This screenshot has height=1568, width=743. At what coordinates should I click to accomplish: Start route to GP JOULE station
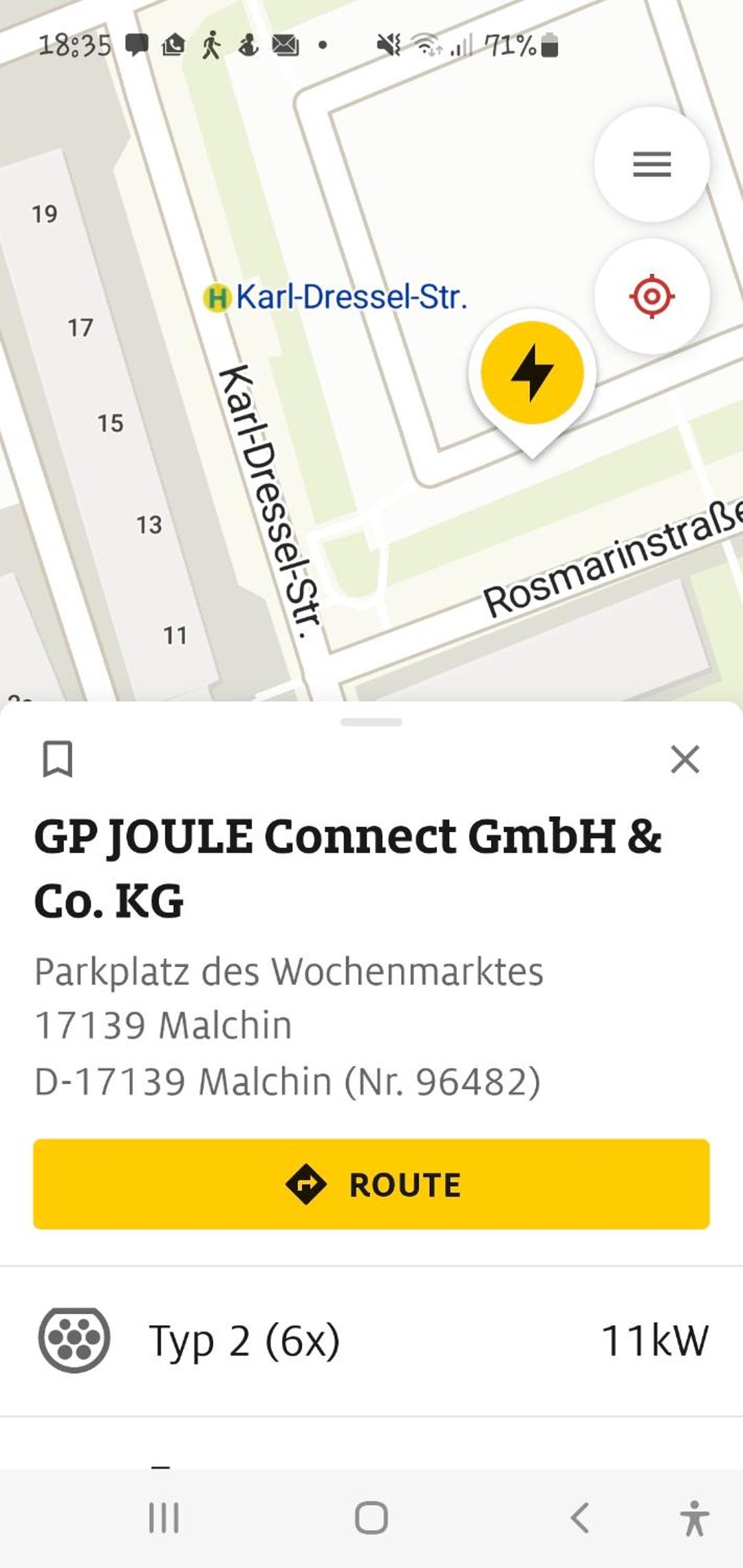371,1184
